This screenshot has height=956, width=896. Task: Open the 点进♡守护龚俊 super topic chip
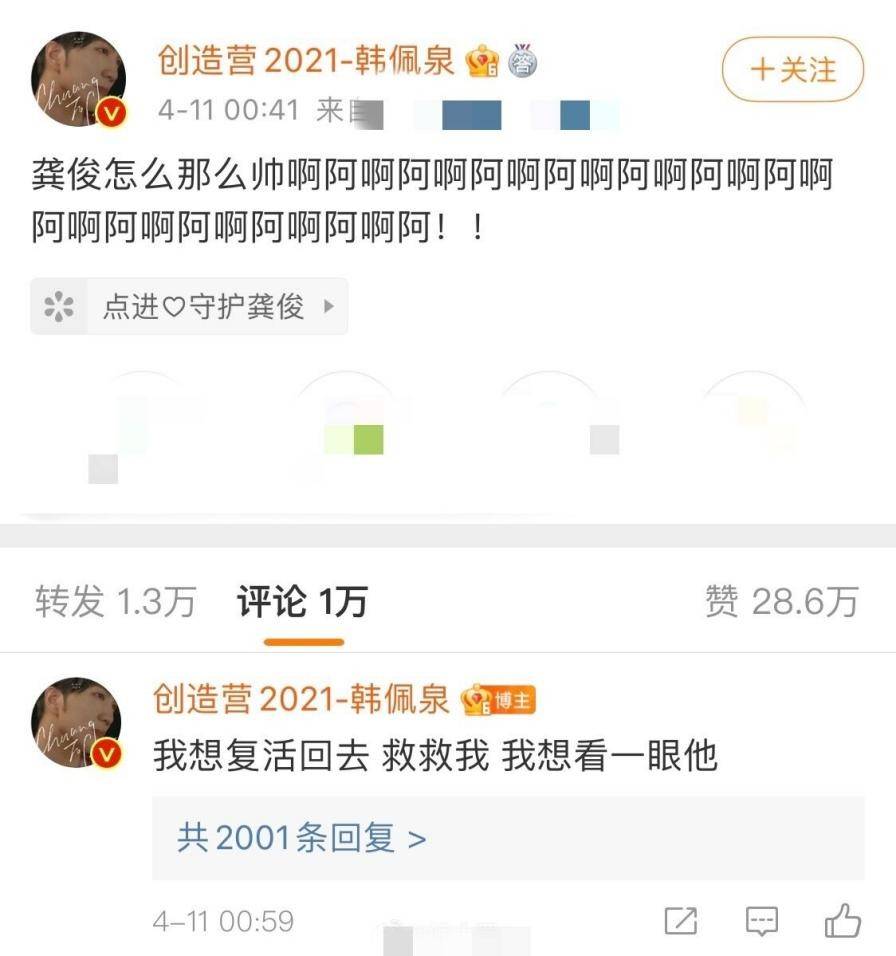pos(189,306)
